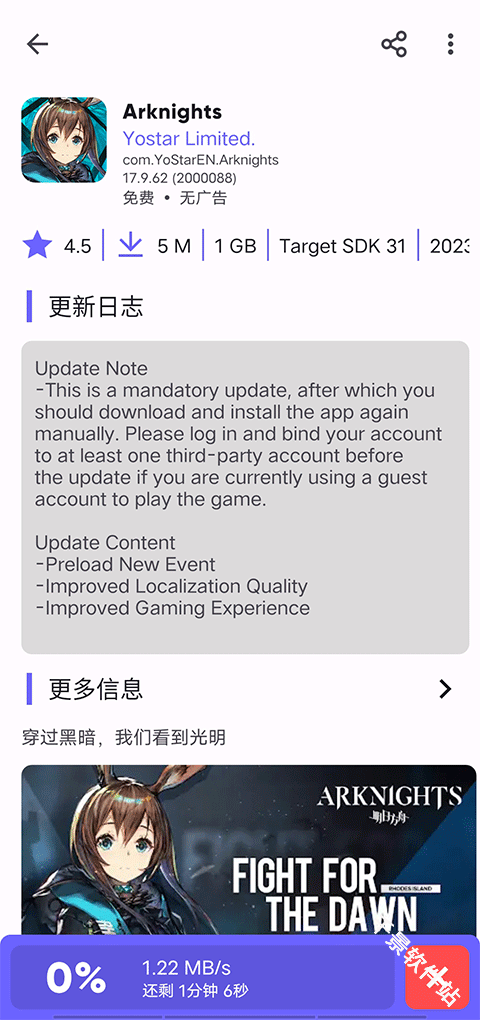Cancel the download with the red button
Screen dimensions: 480x1020
pos(437,977)
